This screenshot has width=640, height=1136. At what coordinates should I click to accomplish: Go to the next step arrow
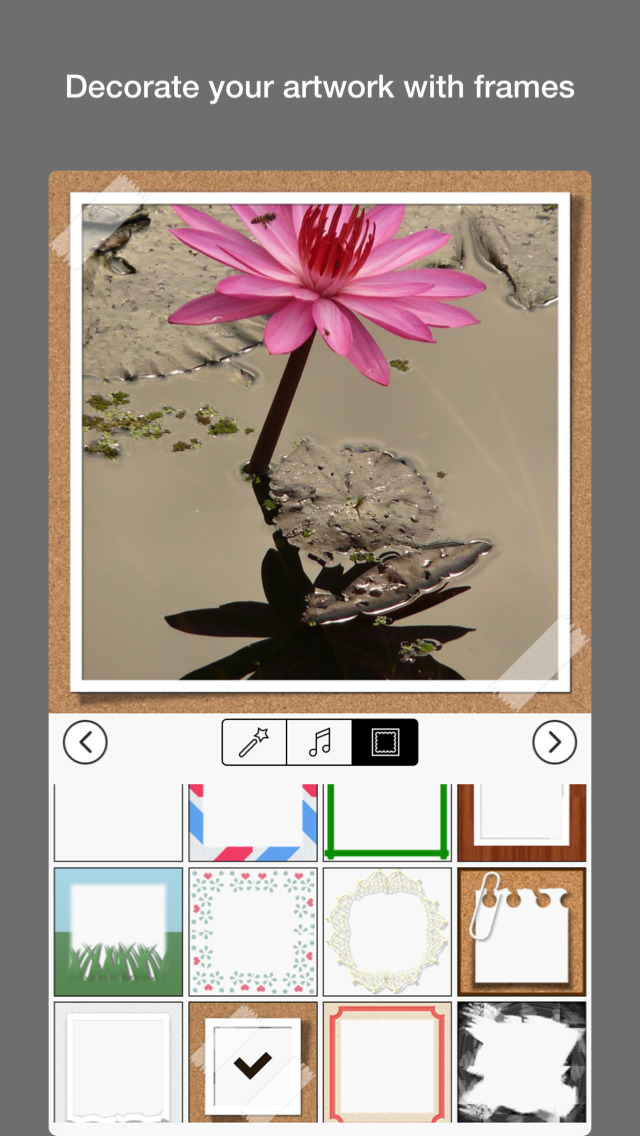tap(554, 742)
